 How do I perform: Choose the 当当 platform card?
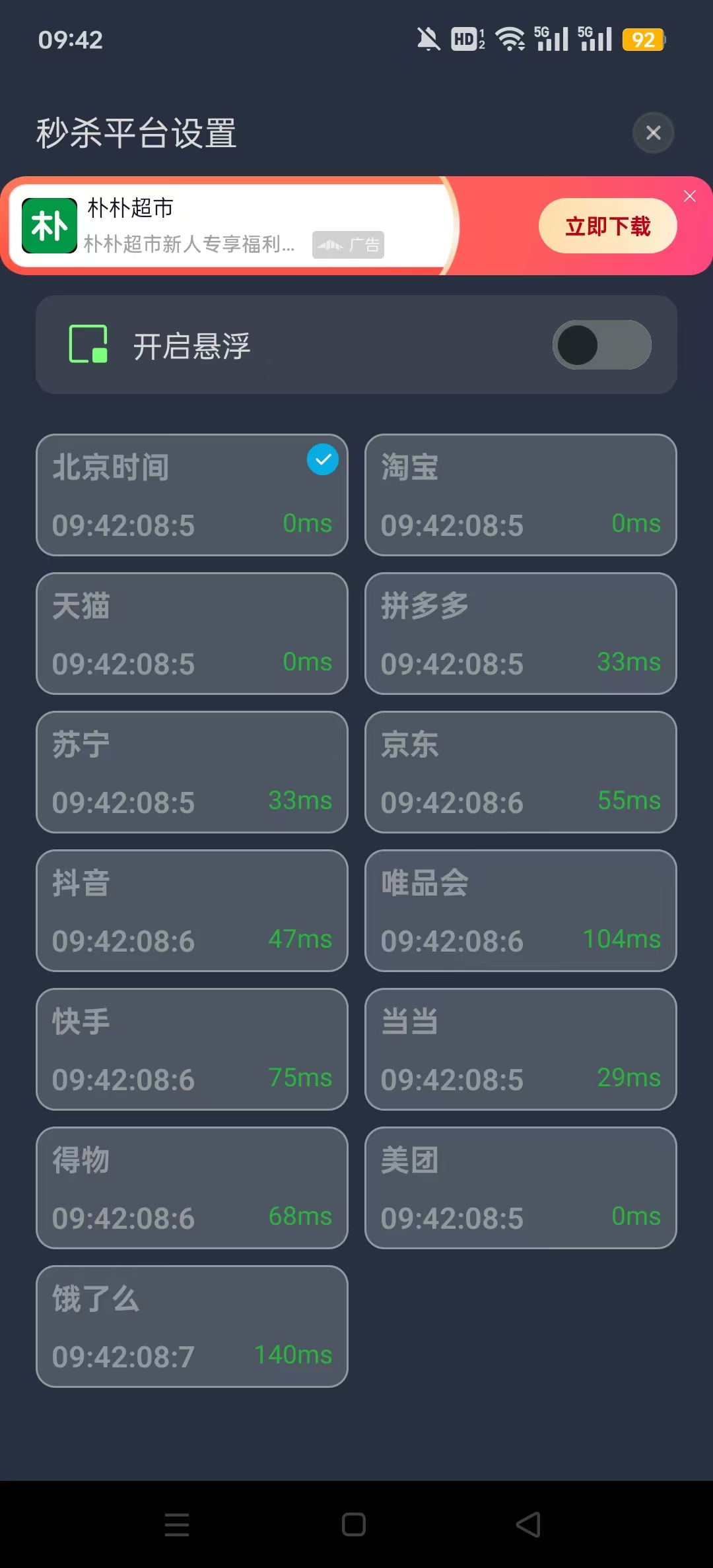point(520,1049)
